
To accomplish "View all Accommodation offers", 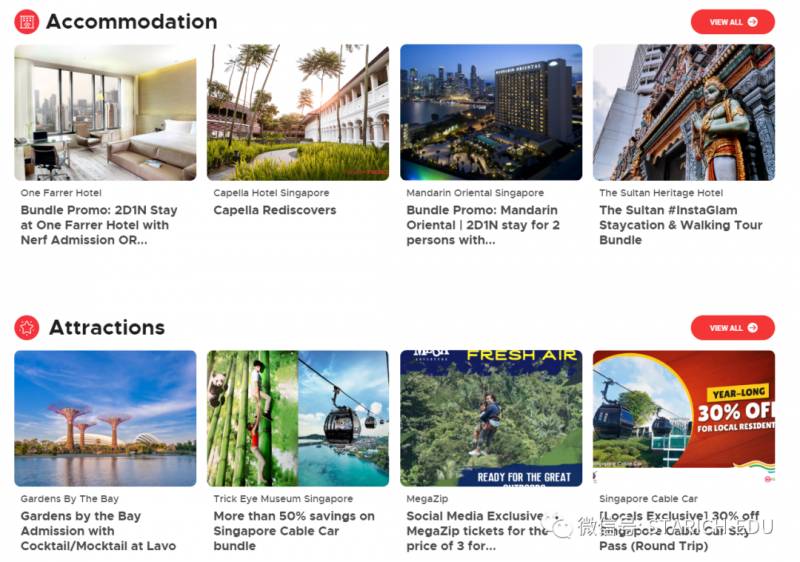I will click(x=732, y=22).
